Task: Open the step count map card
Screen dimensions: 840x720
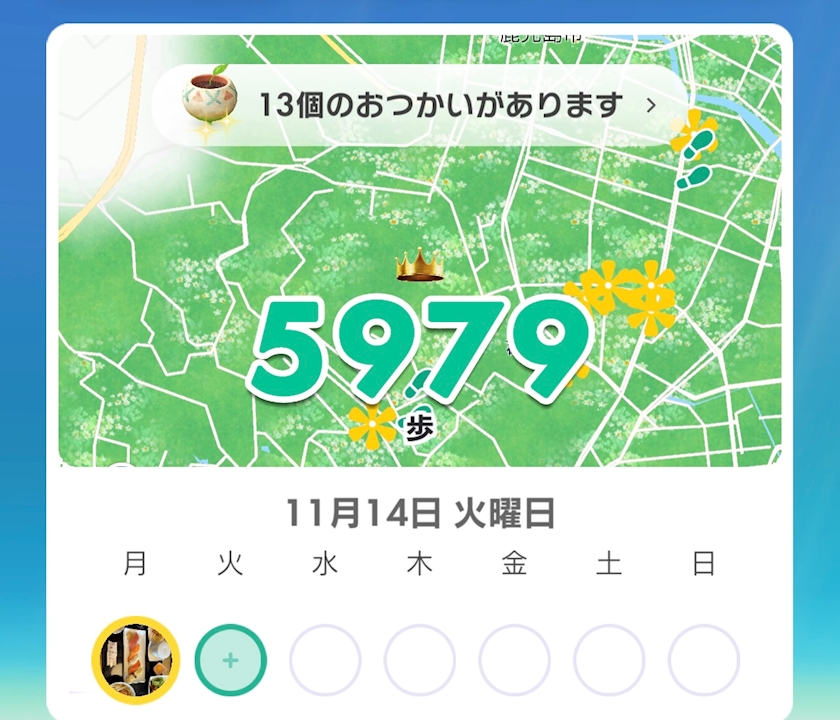Action: (420, 251)
